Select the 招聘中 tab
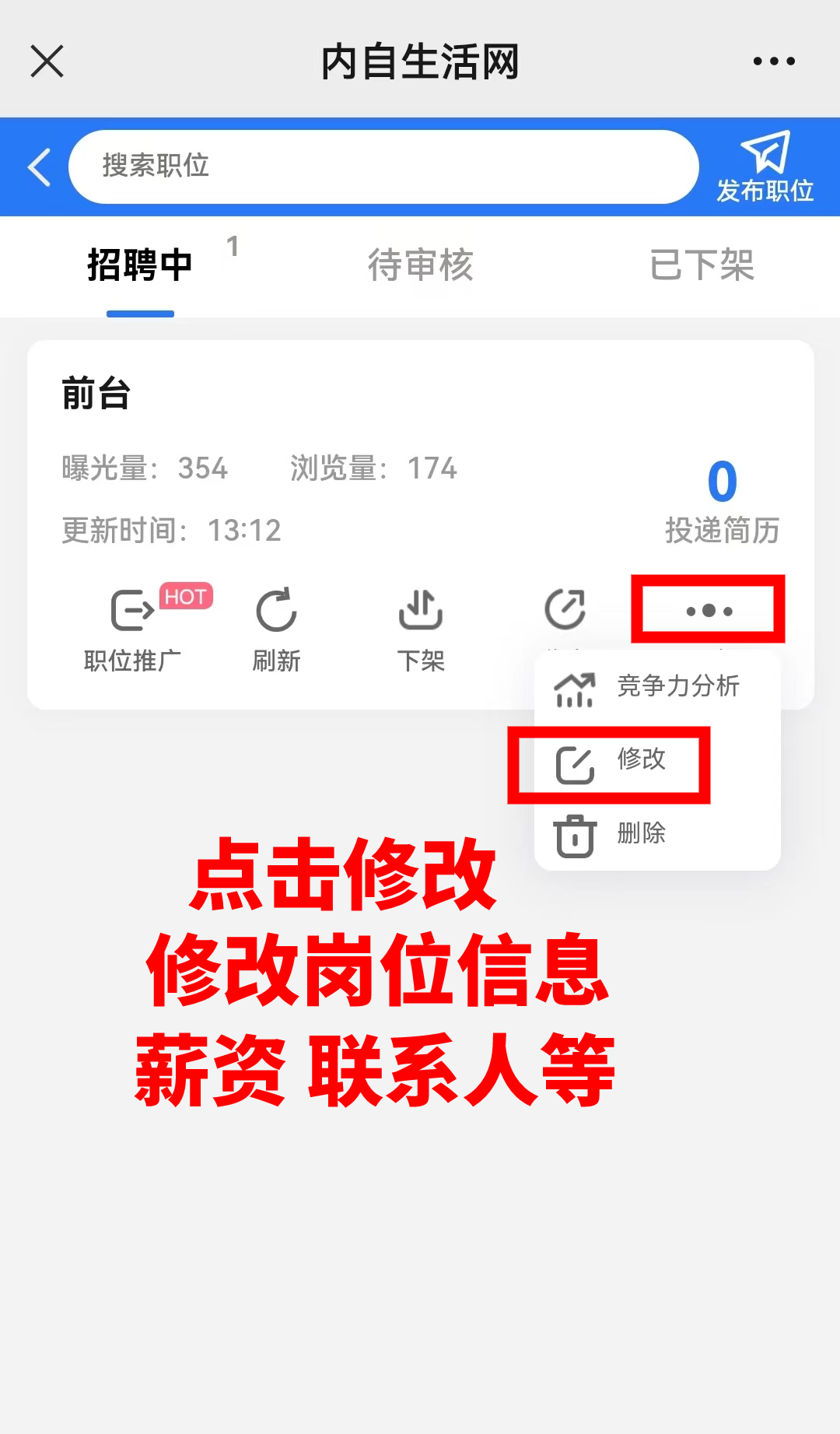The image size is (840, 1434). point(140,265)
